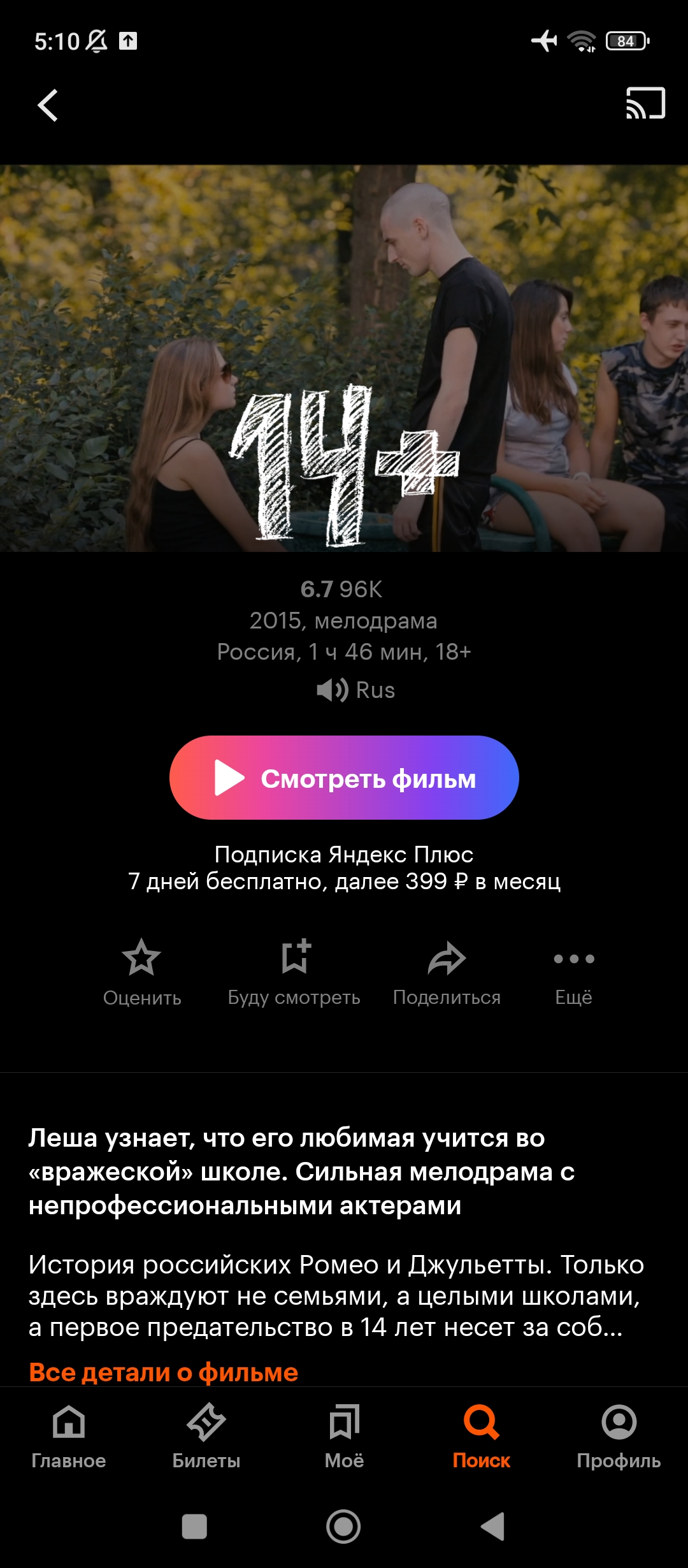Viewport: 688px width, 1568px height.
Task: Open the Ещё options menu
Action: coord(574,973)
